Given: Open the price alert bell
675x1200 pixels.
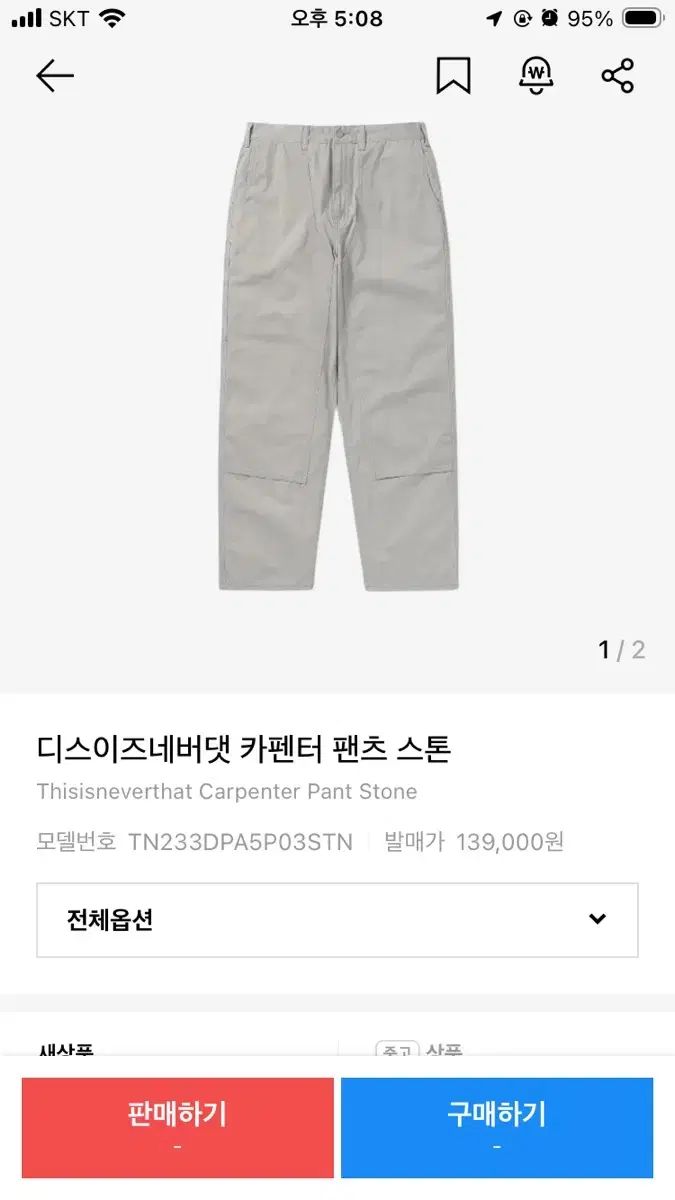Looking at the screenshot, I should pos(536,76).
